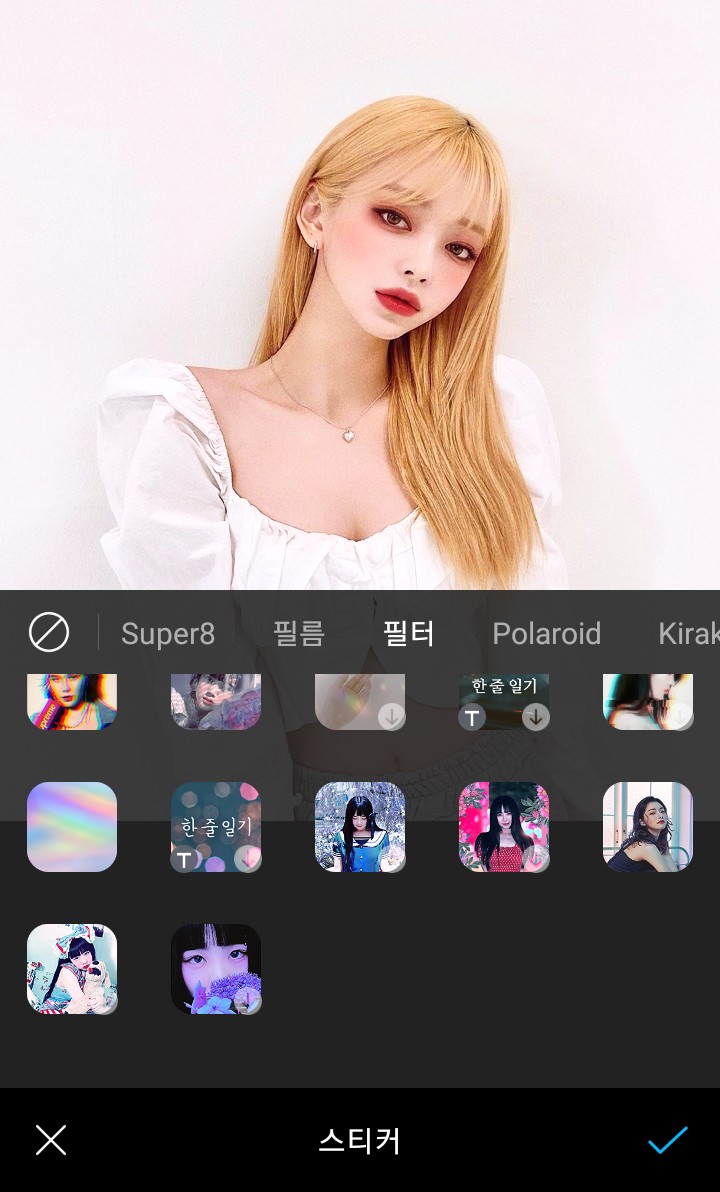Viewport: 720px width, 1192px height.
Task: Select the purple flowers filter in the bottom row
Action: pos(216,969)
